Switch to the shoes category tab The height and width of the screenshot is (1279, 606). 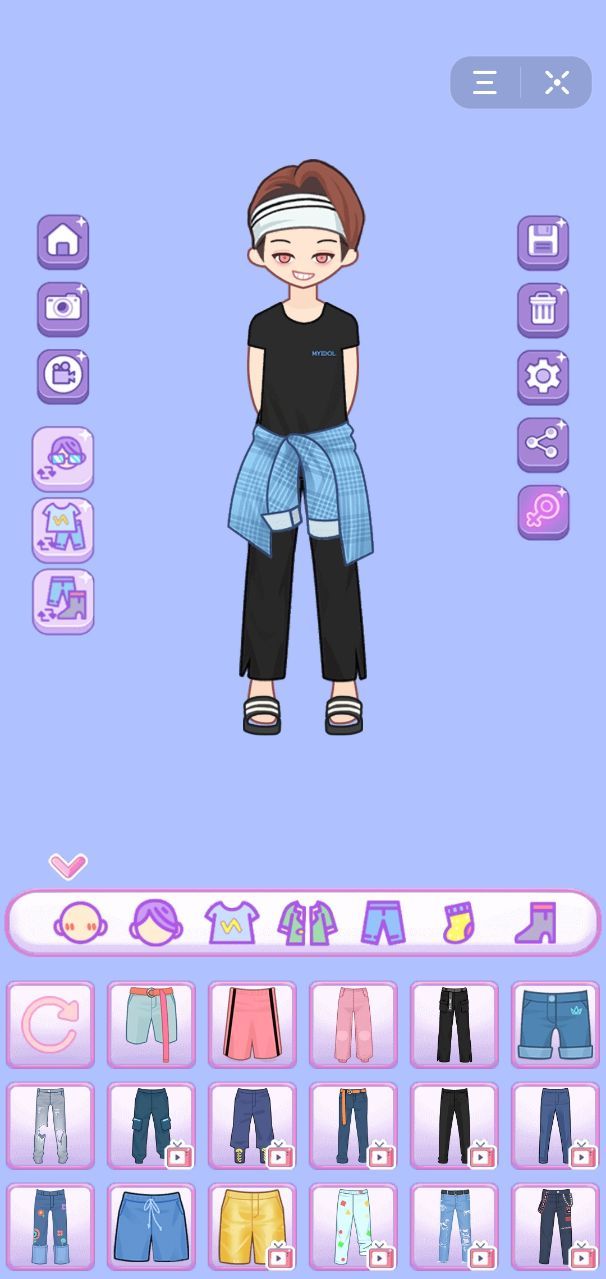pos(535,922)
